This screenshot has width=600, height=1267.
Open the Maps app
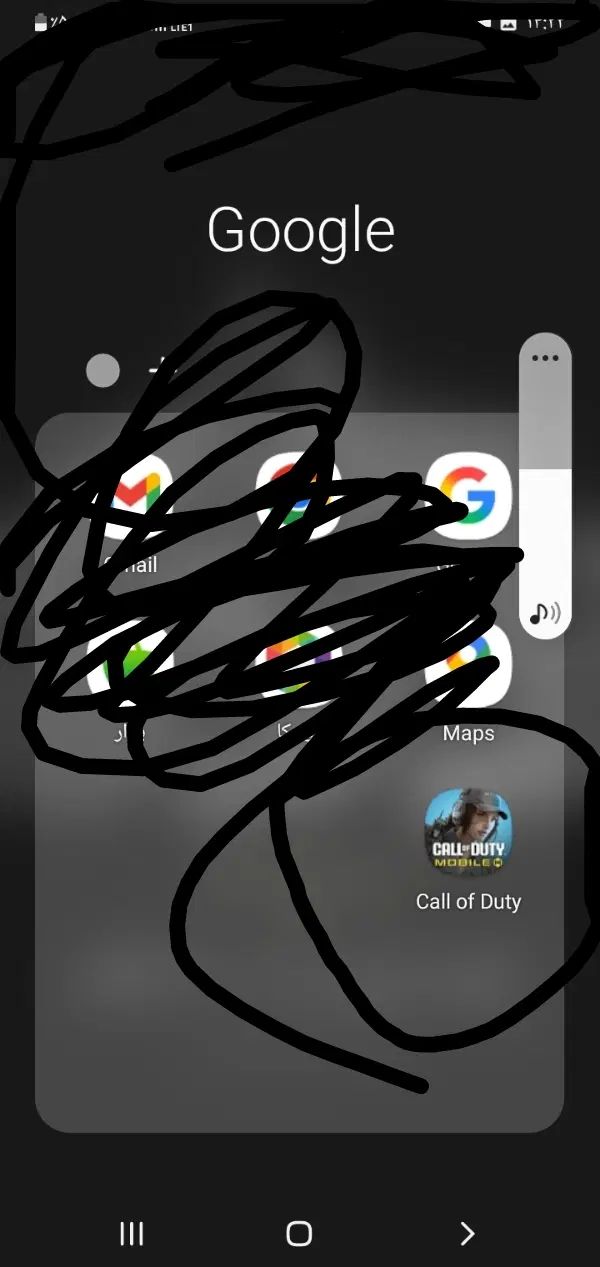470,664
